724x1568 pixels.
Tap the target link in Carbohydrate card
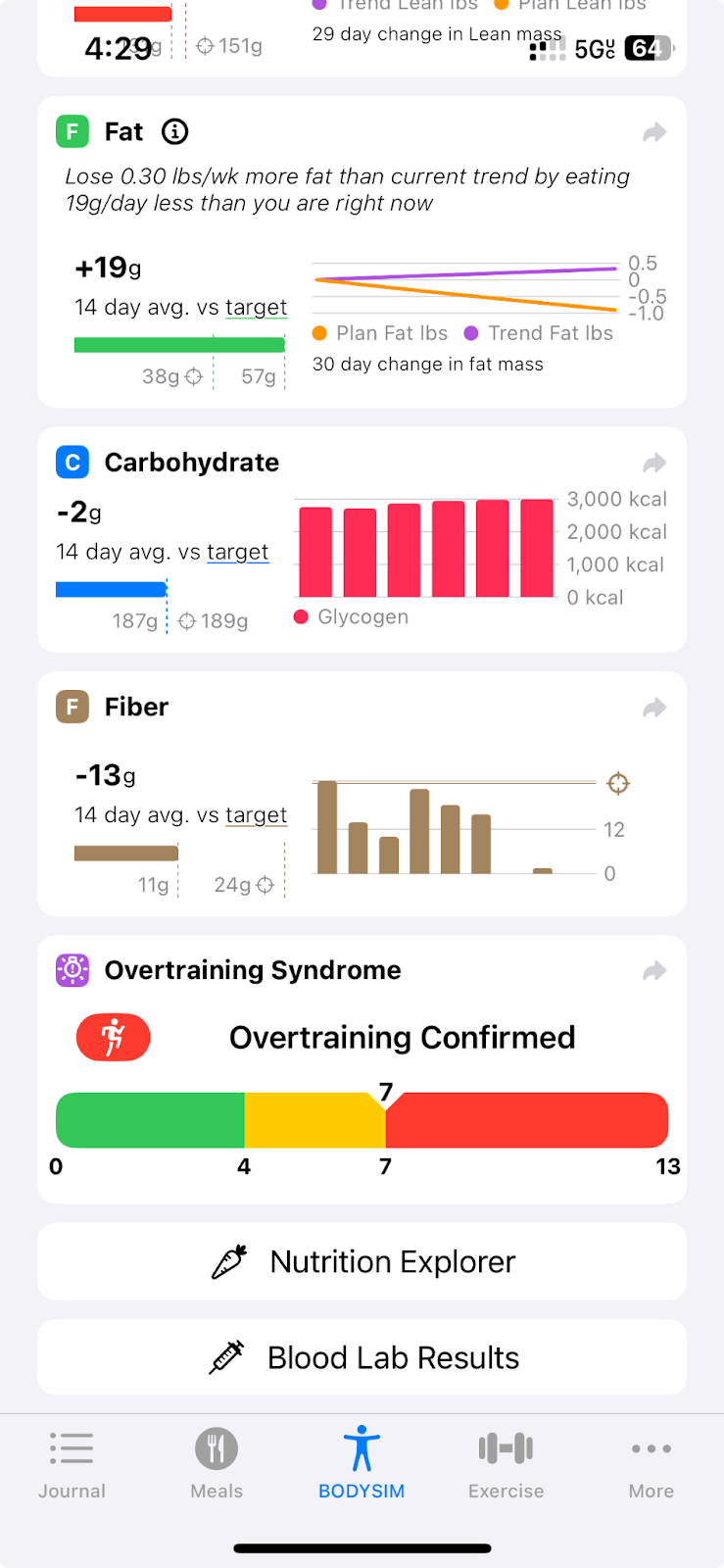click(237, 553)
